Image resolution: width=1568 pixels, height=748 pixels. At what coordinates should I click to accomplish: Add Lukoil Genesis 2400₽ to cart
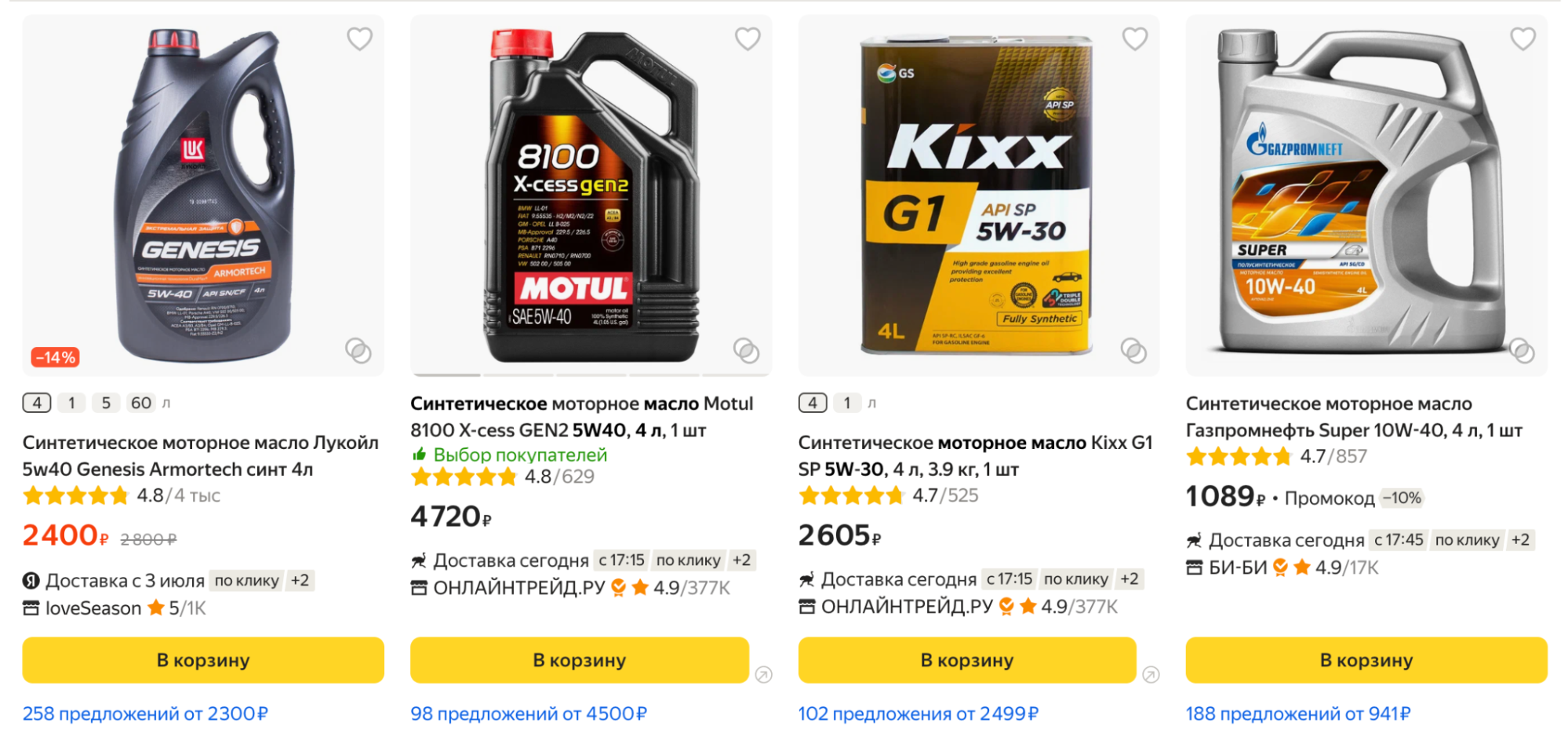(203, 660)
